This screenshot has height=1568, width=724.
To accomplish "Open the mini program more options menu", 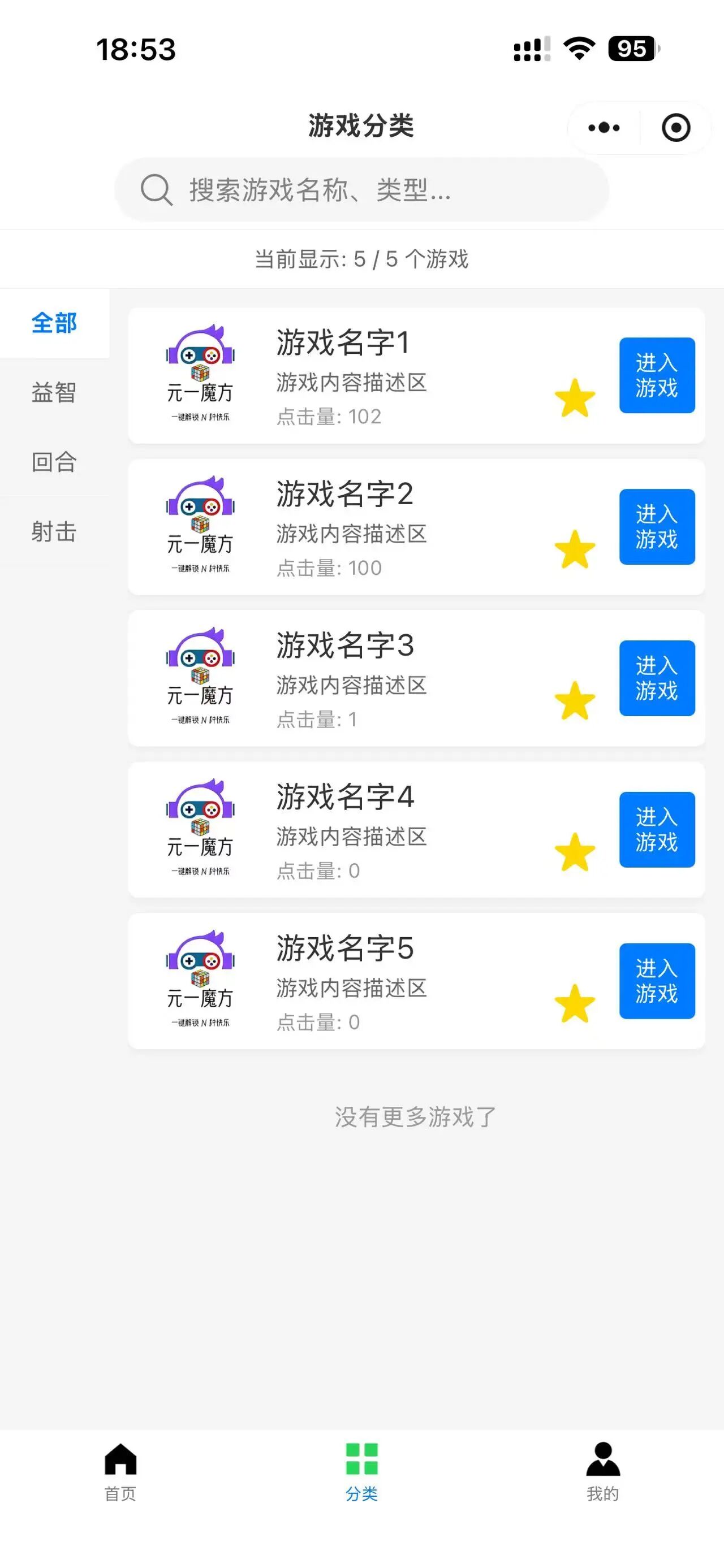I will pyautogui.click(x=604, y=128).
